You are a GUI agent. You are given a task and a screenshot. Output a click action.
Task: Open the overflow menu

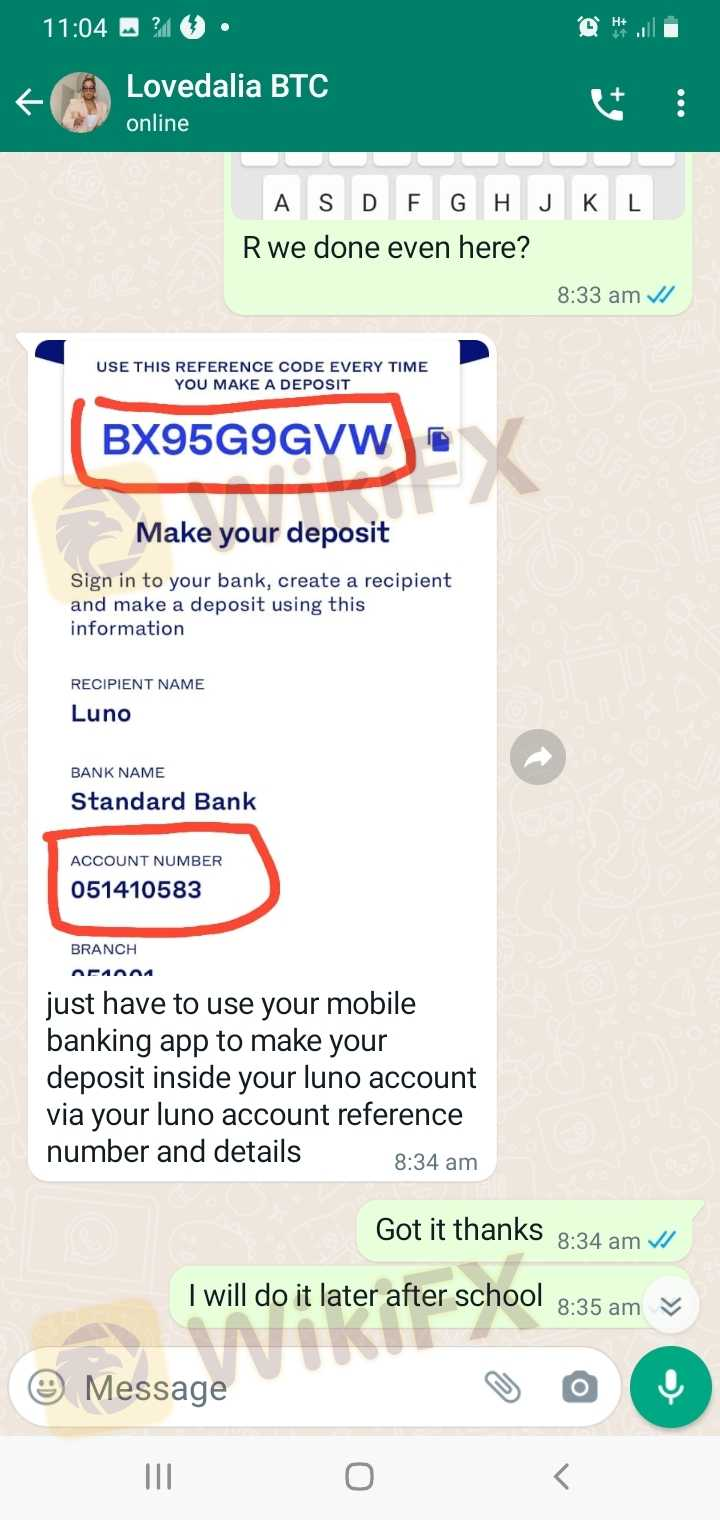(x=680, y=103)
